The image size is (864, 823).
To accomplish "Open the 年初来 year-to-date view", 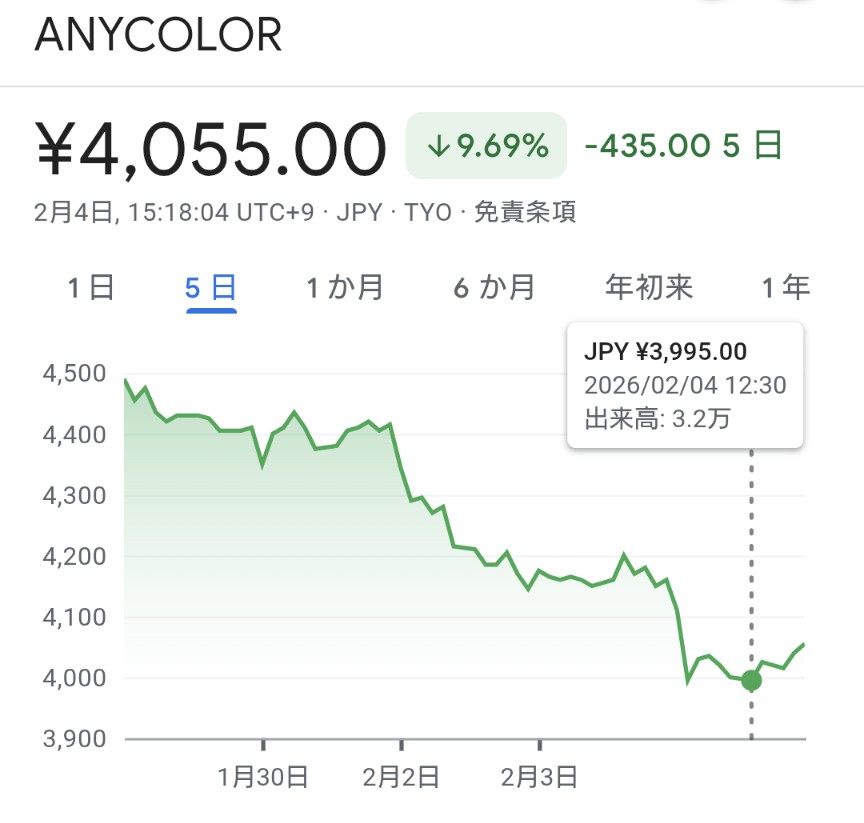I will point(649,288).
